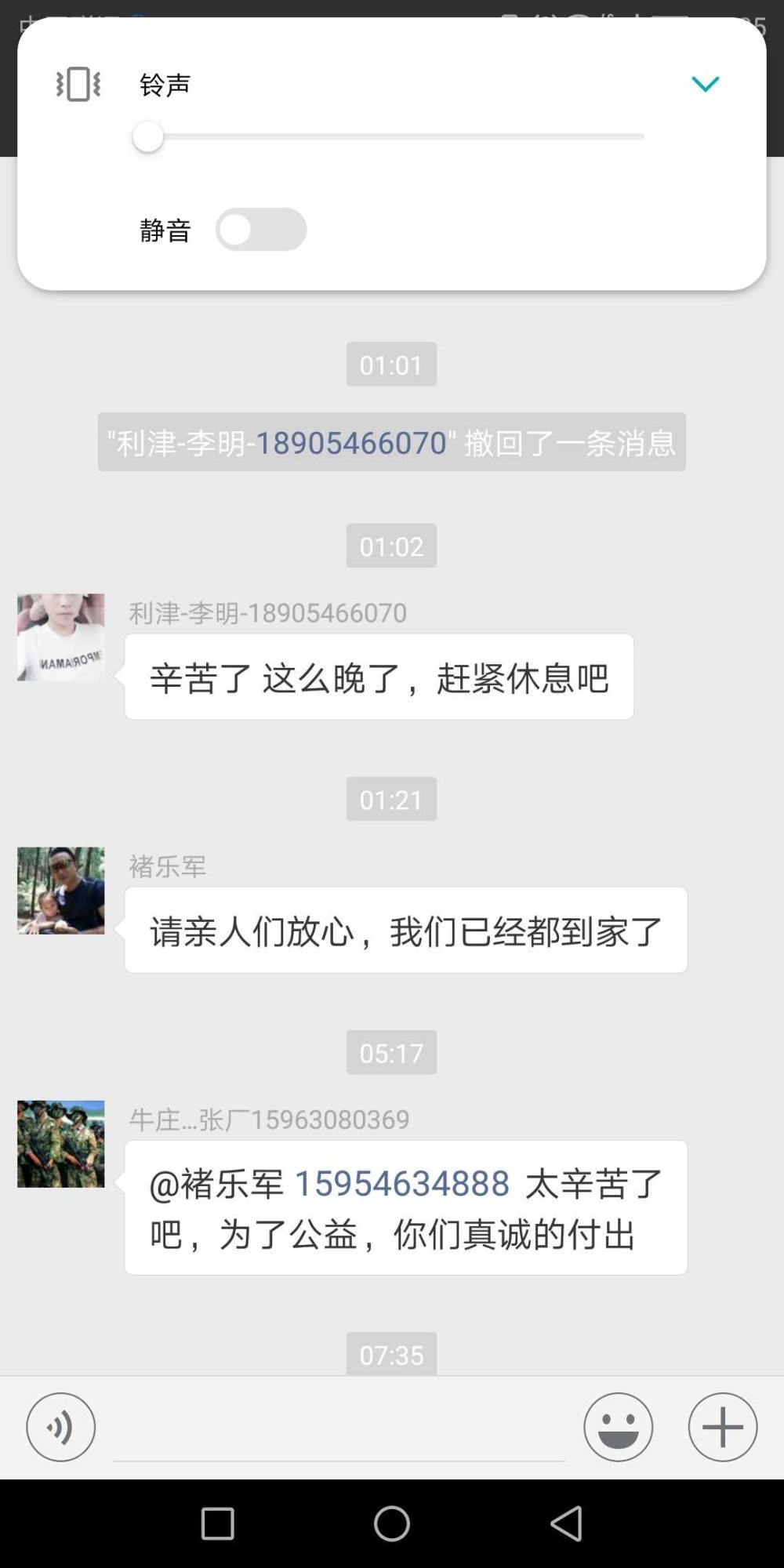Open the plus attachments menu
Screen dimensions: 784x1568
point(723,1427)
